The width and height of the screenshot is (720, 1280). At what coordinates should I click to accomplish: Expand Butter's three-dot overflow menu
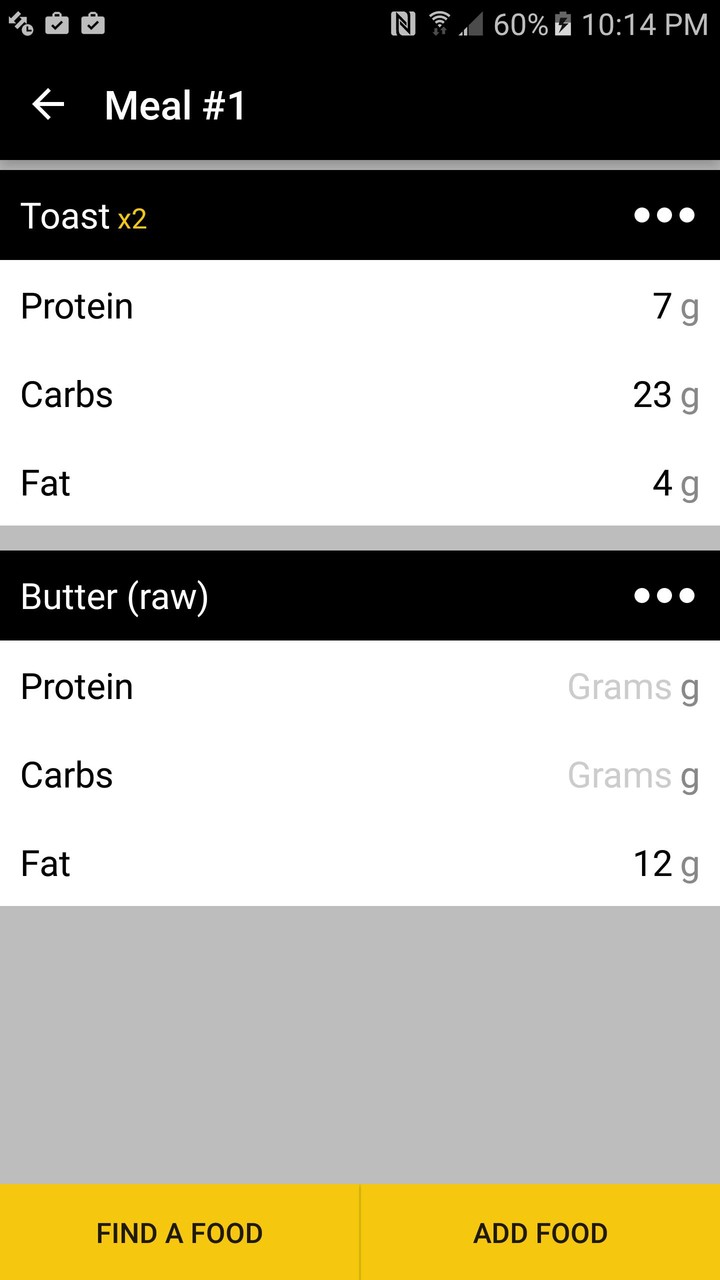coord(664,595)
